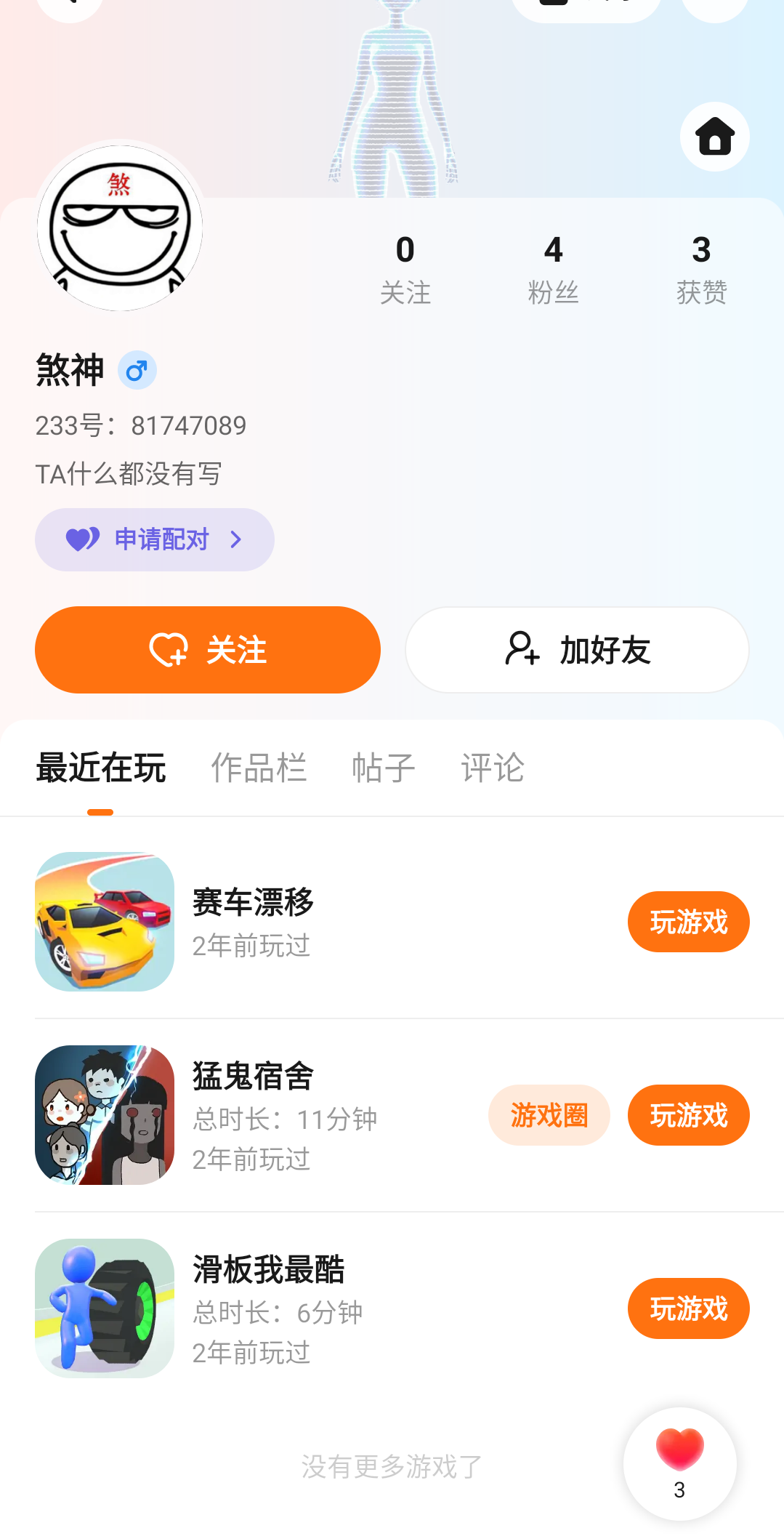784x1536 pixels.
Task: Add 煞神 as friend via 加好友
Action: pyautogui.click(x=577, y=649)
